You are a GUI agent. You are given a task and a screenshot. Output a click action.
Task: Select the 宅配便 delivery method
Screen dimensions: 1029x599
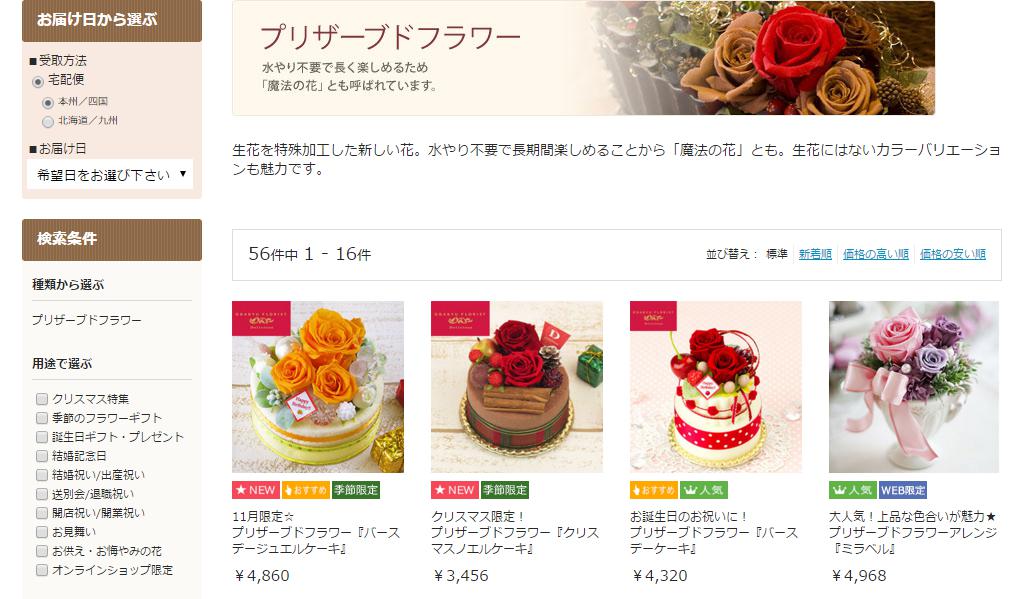tap(38, 81)
